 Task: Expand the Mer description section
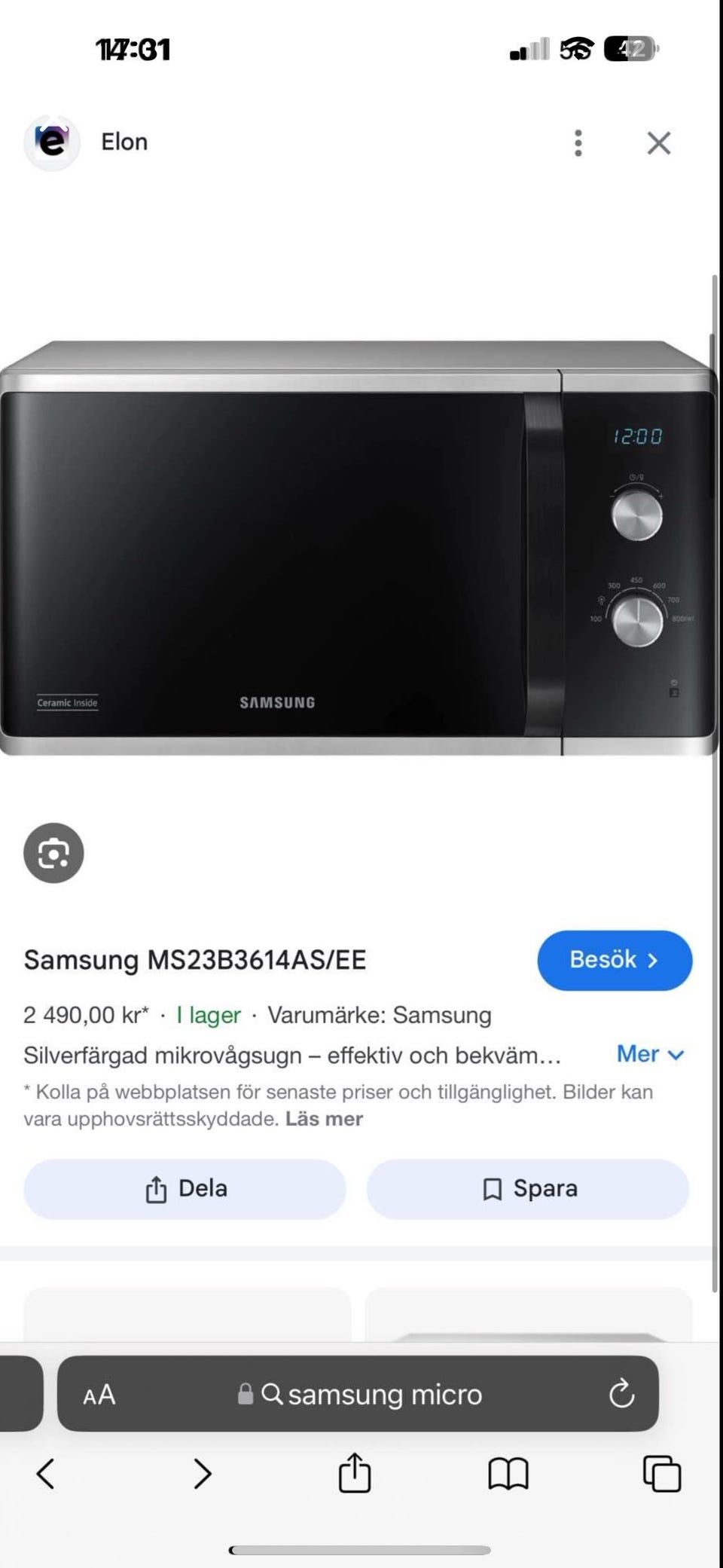tap(649, 1054)
